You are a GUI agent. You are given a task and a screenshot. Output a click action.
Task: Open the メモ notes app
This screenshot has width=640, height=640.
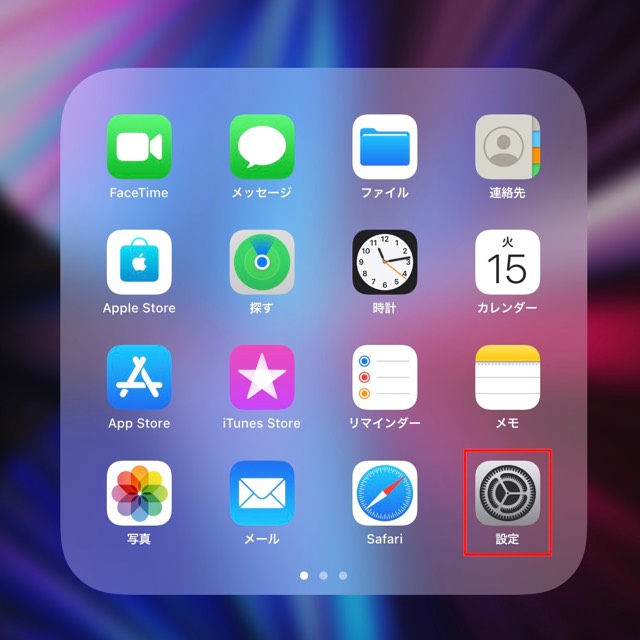(x=507, y=377)
